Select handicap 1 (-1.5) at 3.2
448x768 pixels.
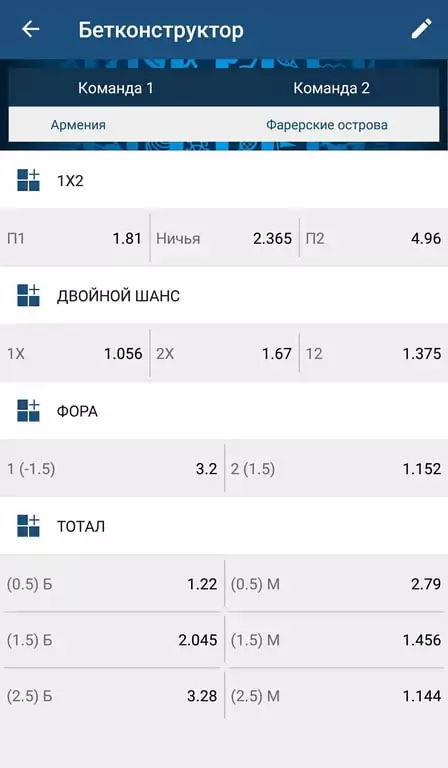tap(112, 469)
